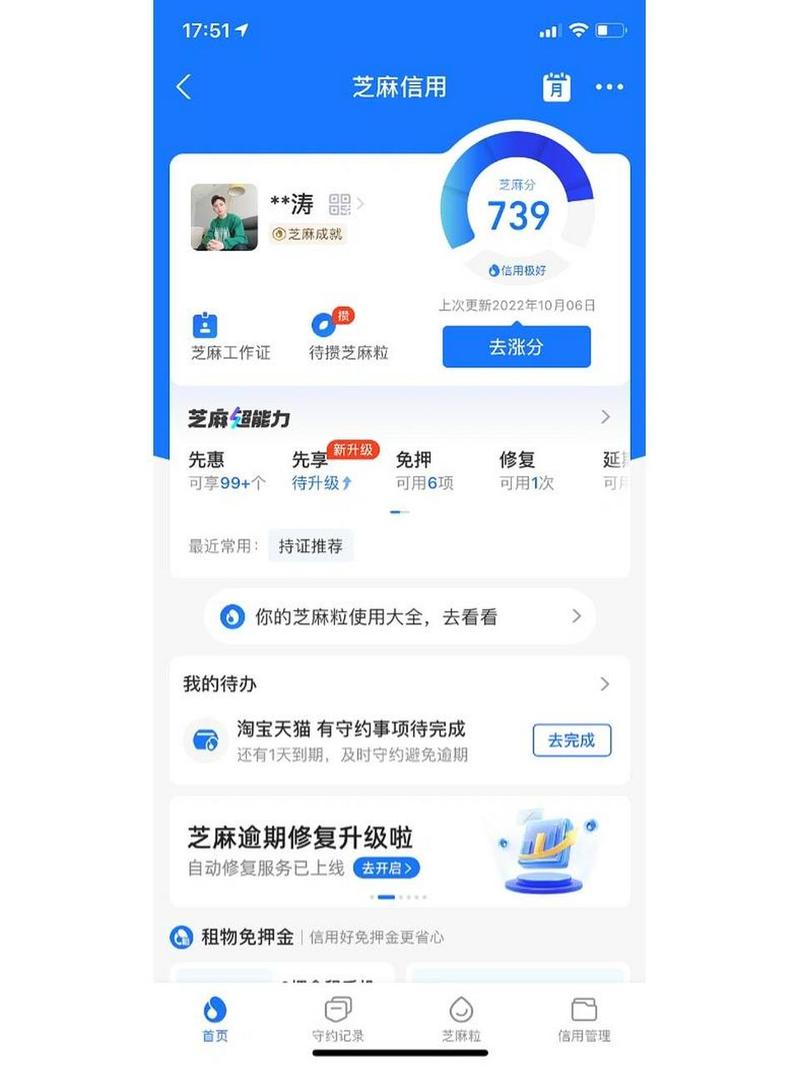The height and width of the screenshot is (1067, 800).
Task: Select 先享 待升级
Action: click(322, 471)
